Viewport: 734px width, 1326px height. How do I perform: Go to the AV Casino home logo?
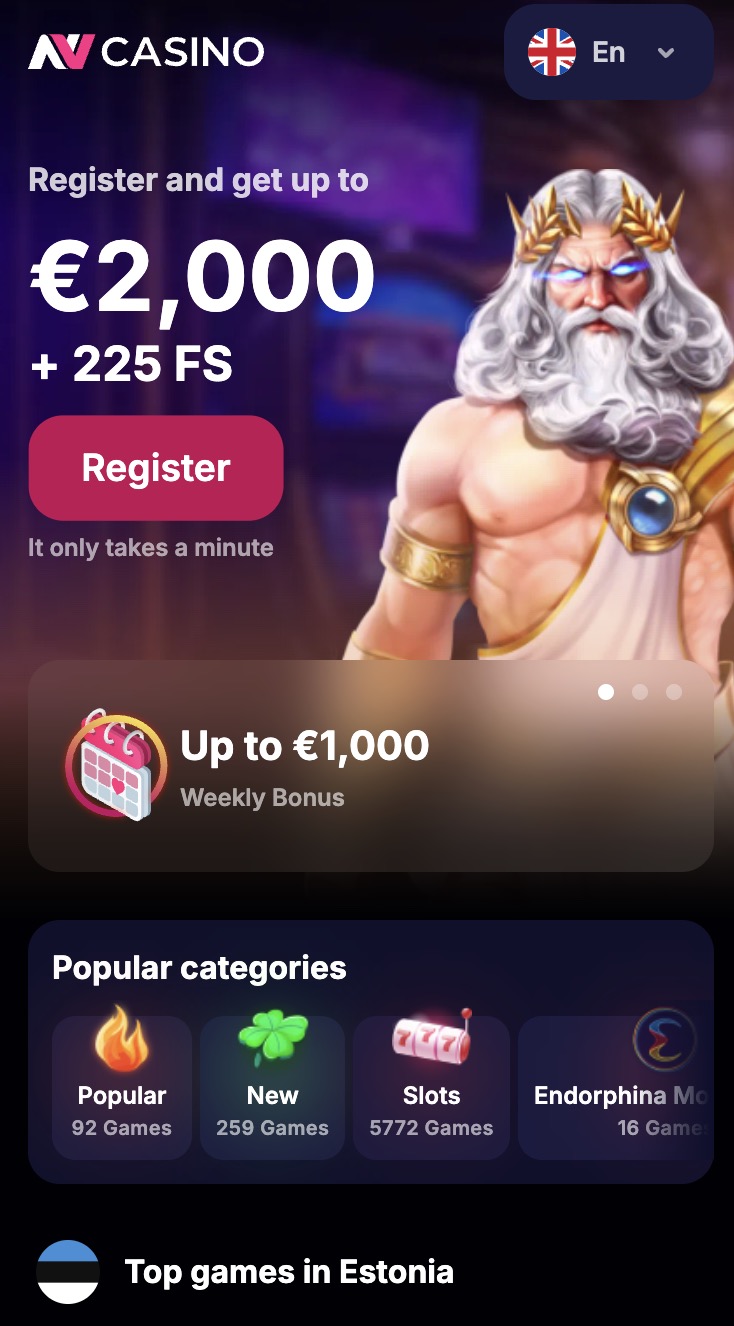click(146, 52)
